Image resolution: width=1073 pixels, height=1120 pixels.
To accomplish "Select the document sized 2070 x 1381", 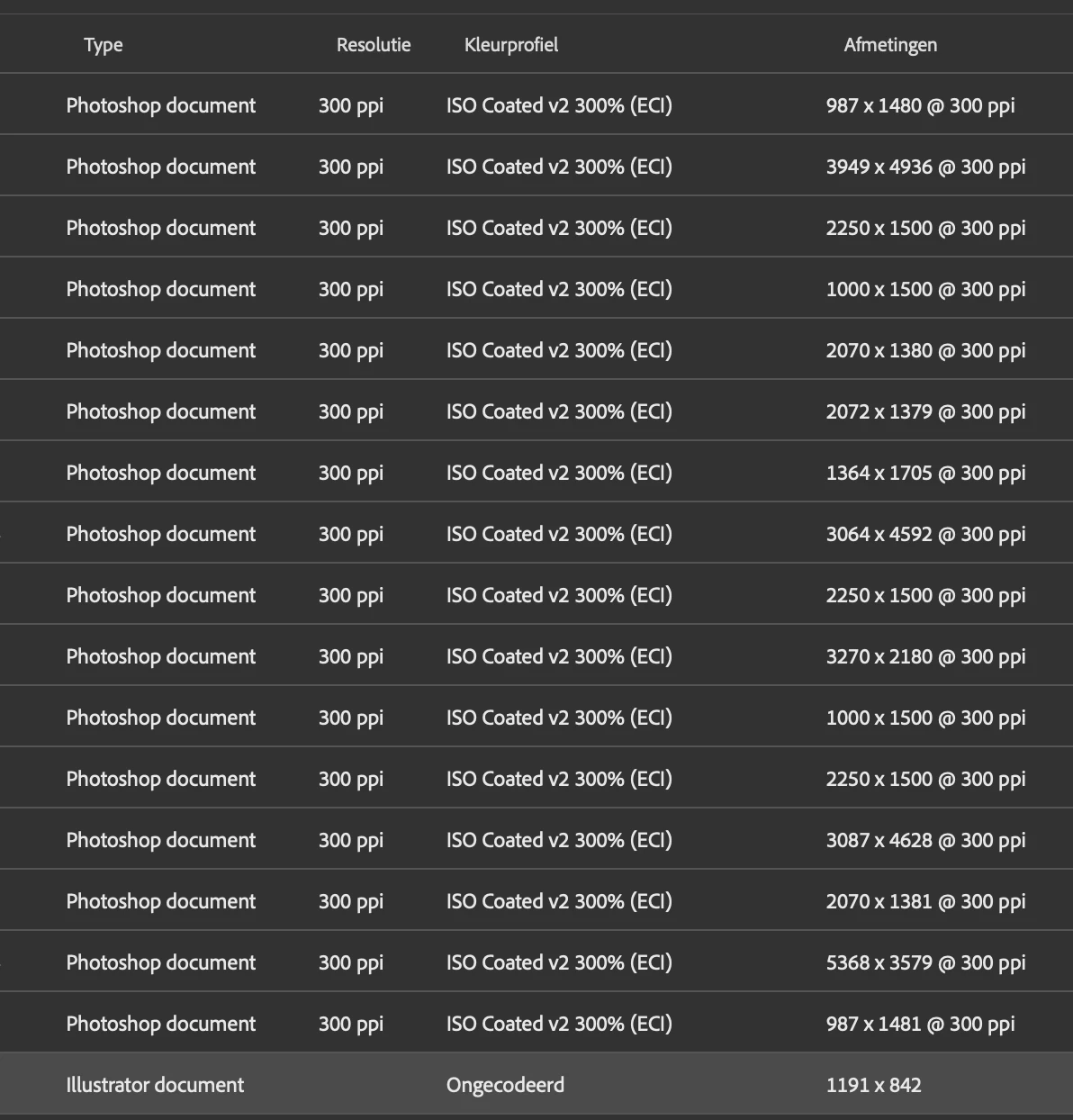I will pyautogui.click(x=925, y=901).
